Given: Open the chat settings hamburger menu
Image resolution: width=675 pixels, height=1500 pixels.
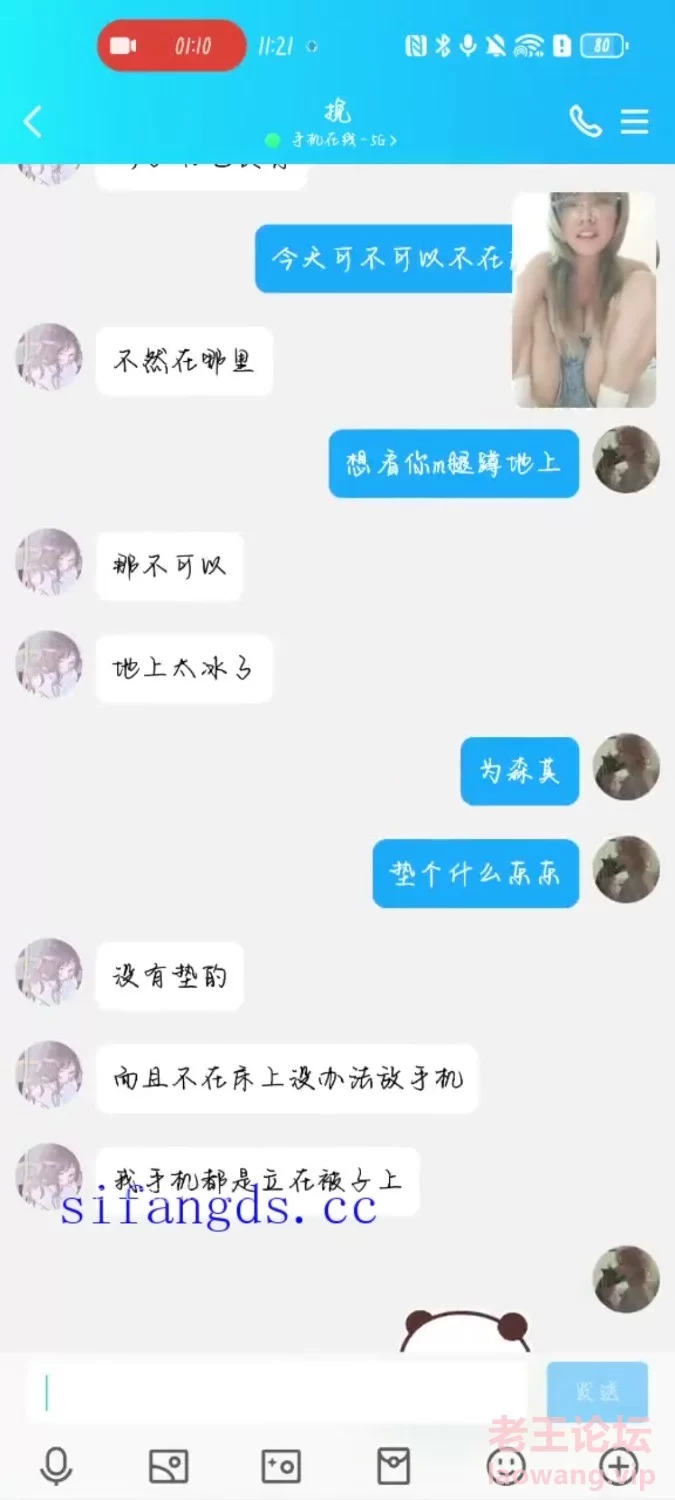Looking at the screenshot, I should 635,122.
